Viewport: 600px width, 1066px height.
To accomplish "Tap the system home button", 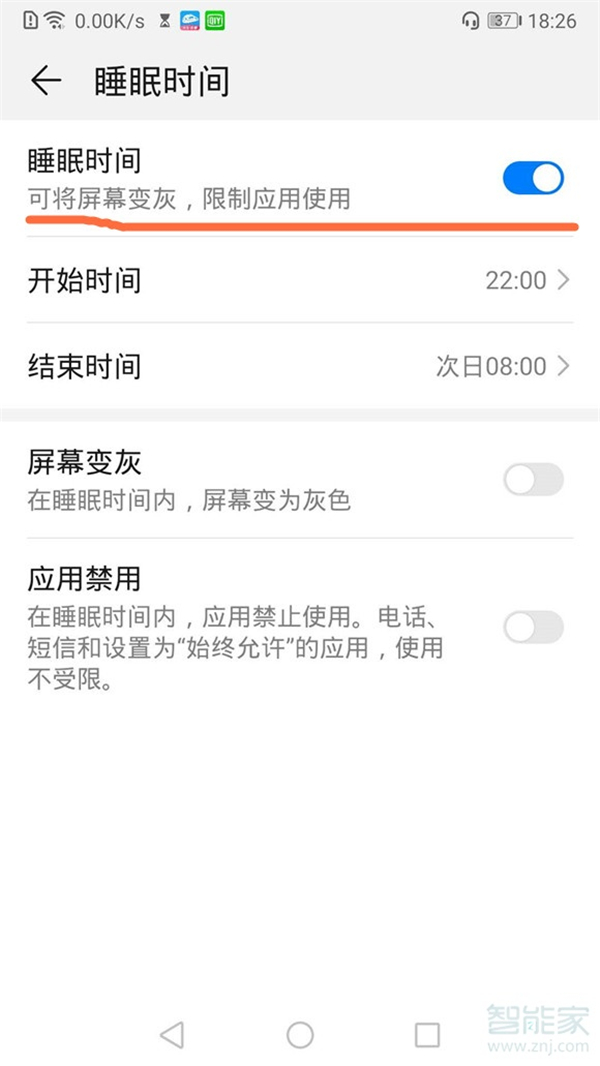I will pos(300,1034).
